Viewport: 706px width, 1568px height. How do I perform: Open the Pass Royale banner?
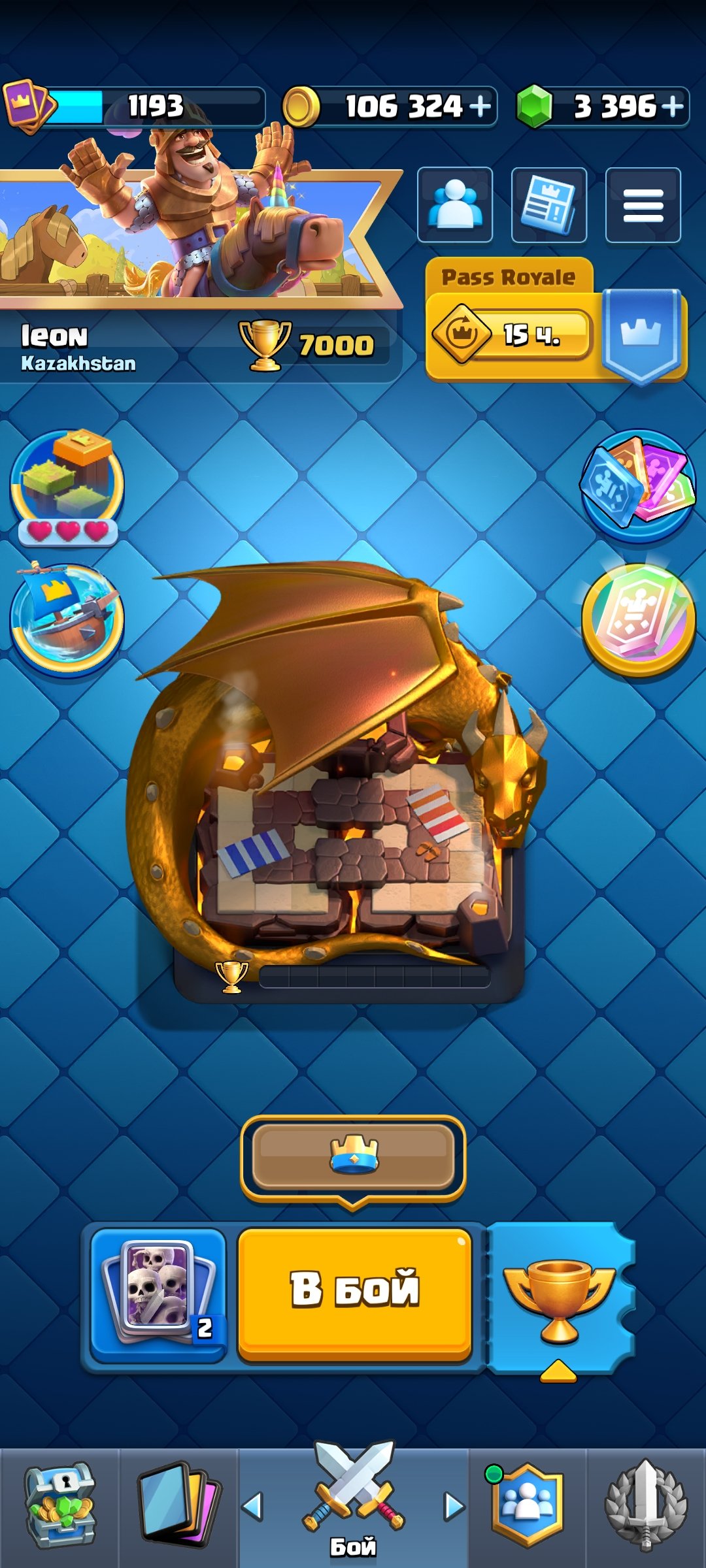point(556,320)
